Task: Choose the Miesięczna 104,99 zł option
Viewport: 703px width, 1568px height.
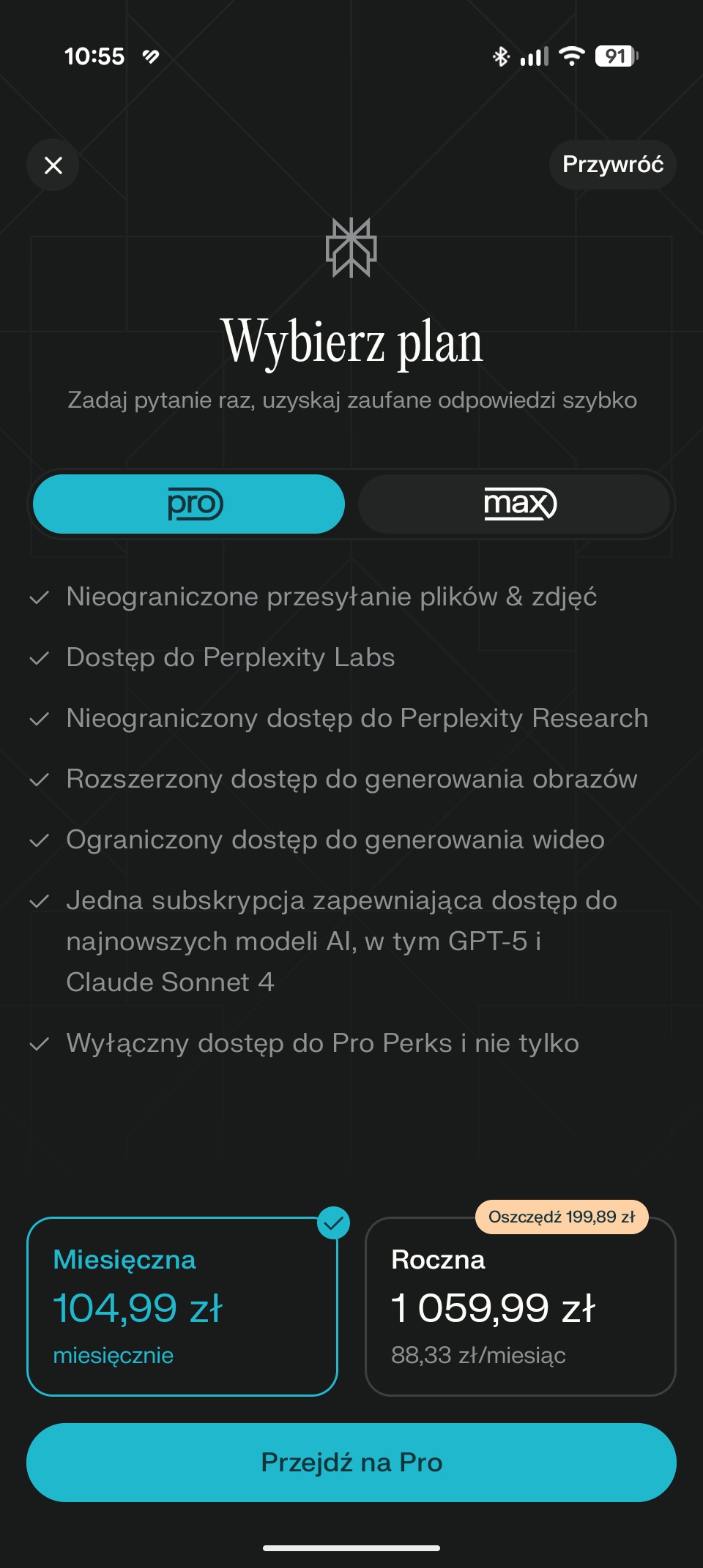Action: point(182,1307)
